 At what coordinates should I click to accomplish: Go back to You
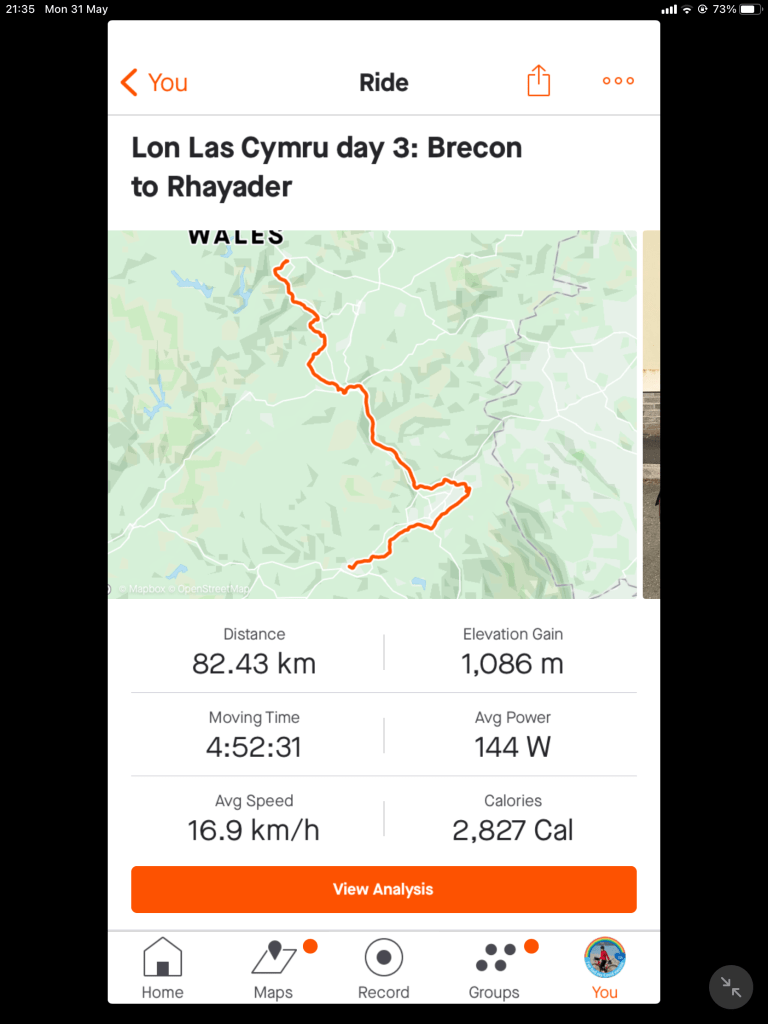(x=154, y=82)
